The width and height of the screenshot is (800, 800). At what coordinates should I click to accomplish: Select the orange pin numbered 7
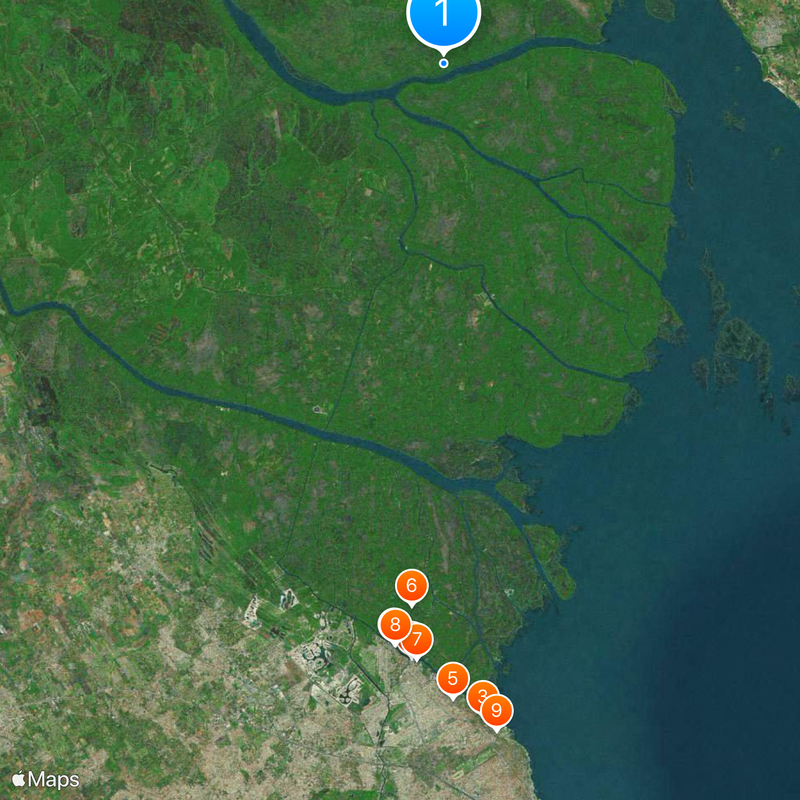(420, 639)
